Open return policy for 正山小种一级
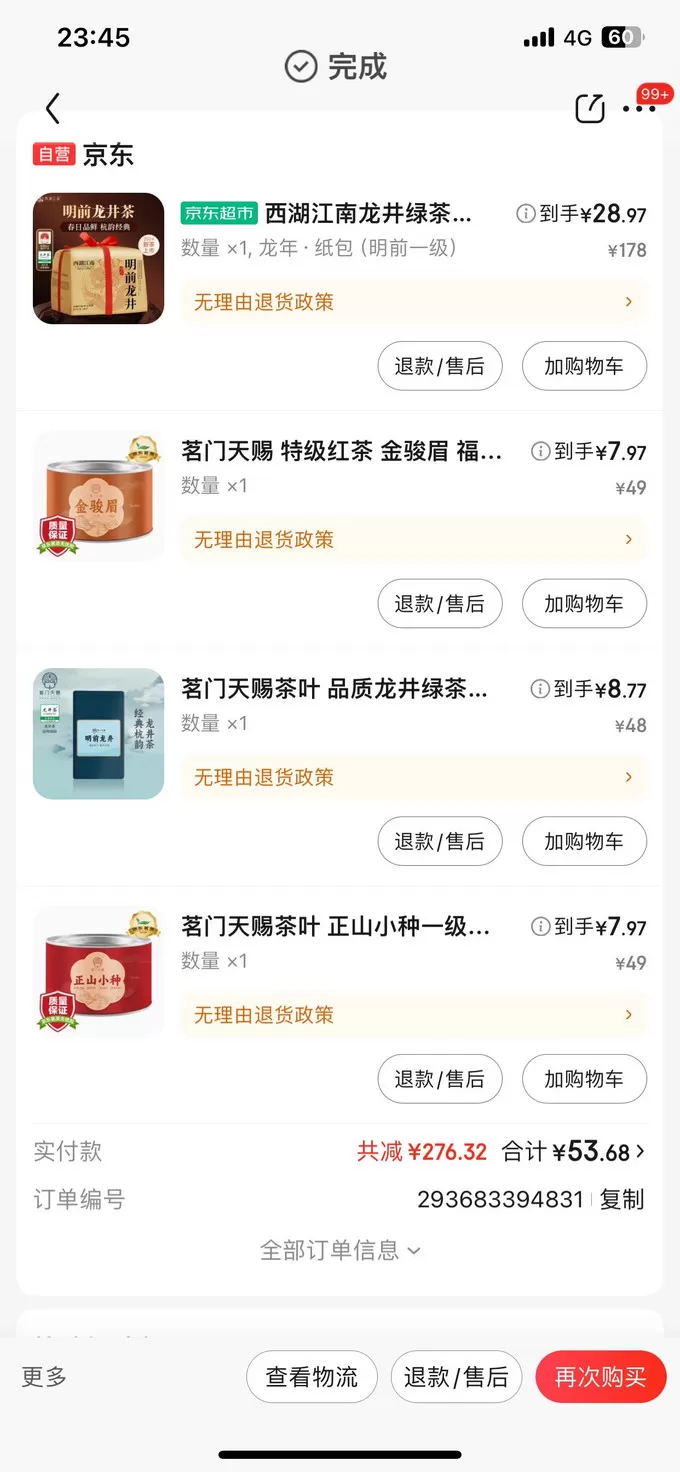The width and height of the screenshot is (680, 1472). pos(413,1015)
